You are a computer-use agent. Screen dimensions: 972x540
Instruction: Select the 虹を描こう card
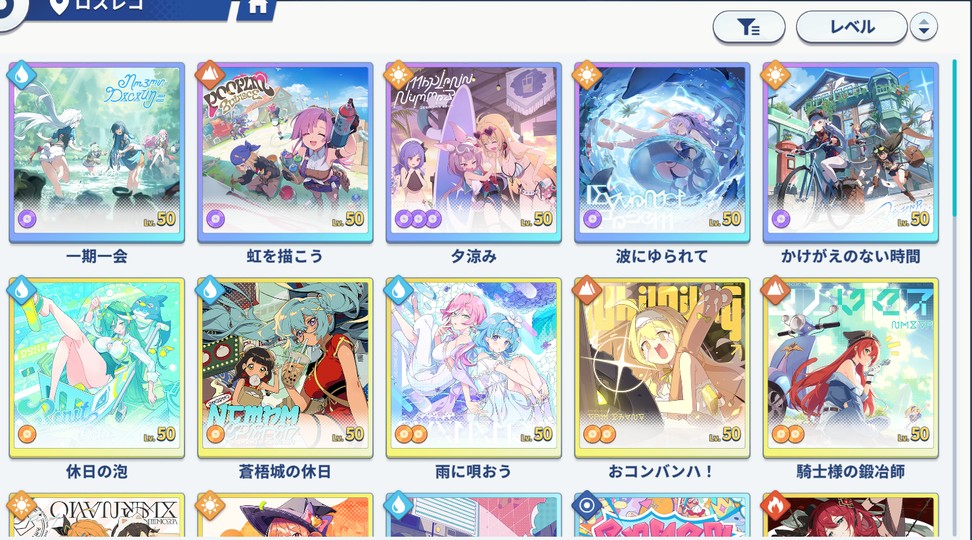285,153
